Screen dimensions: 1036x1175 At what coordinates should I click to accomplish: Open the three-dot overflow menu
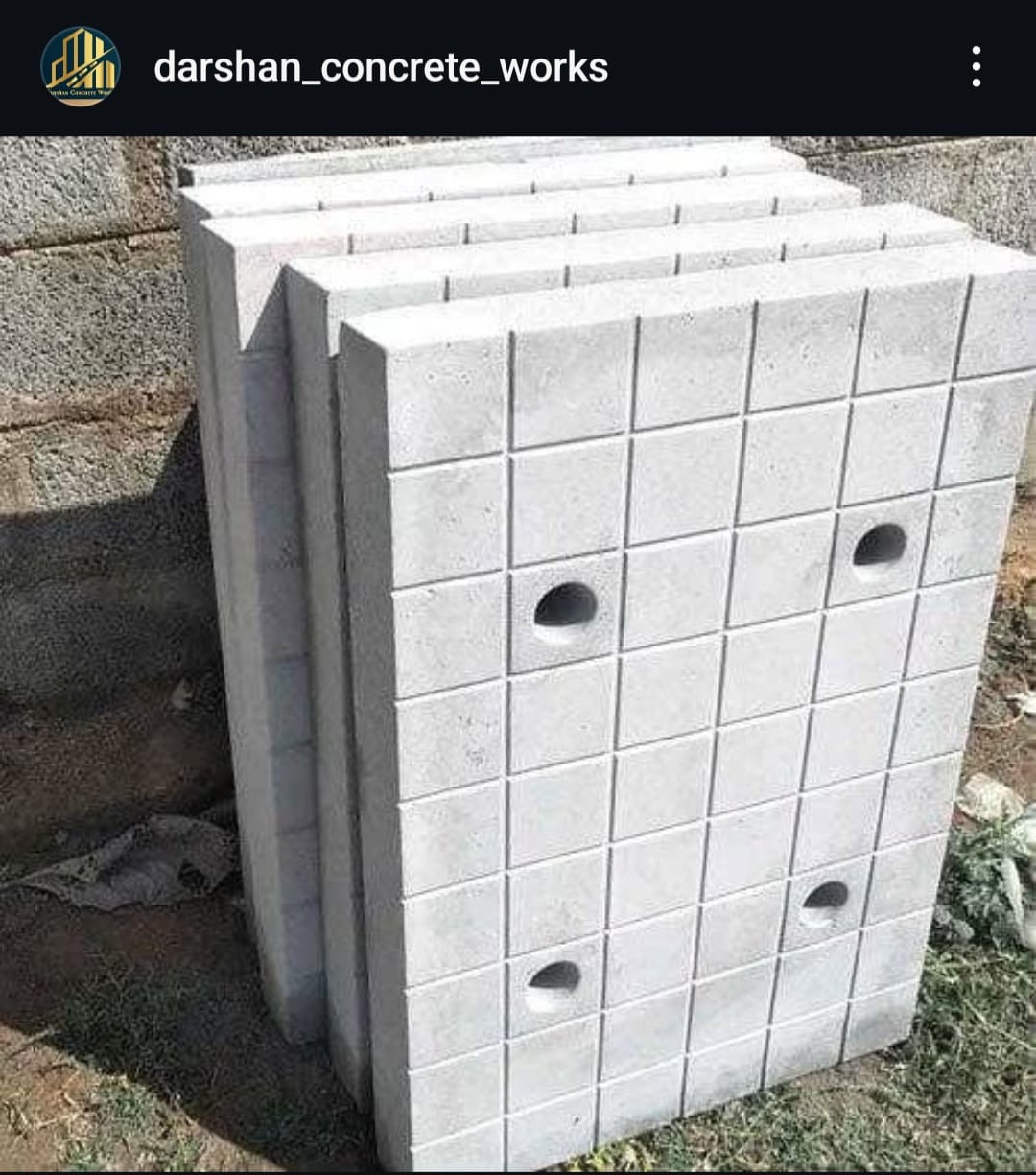pyautogui.click(x=976, y=67)
